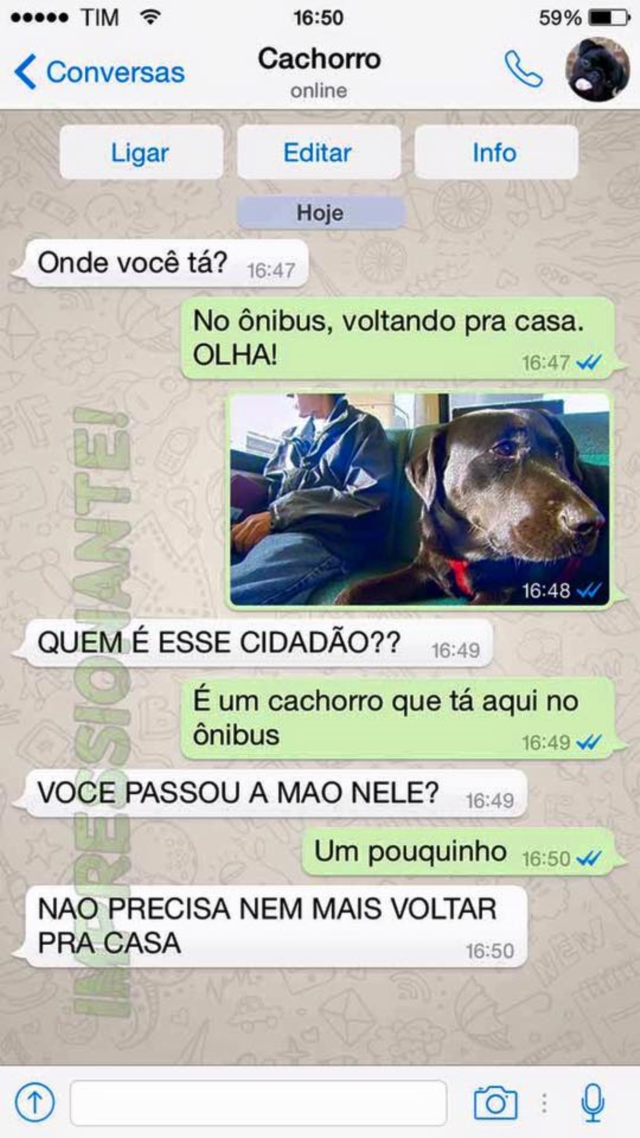Screen dimensions: 640x1138
Task: Open contact Info
Action: [x=495, y=153]
